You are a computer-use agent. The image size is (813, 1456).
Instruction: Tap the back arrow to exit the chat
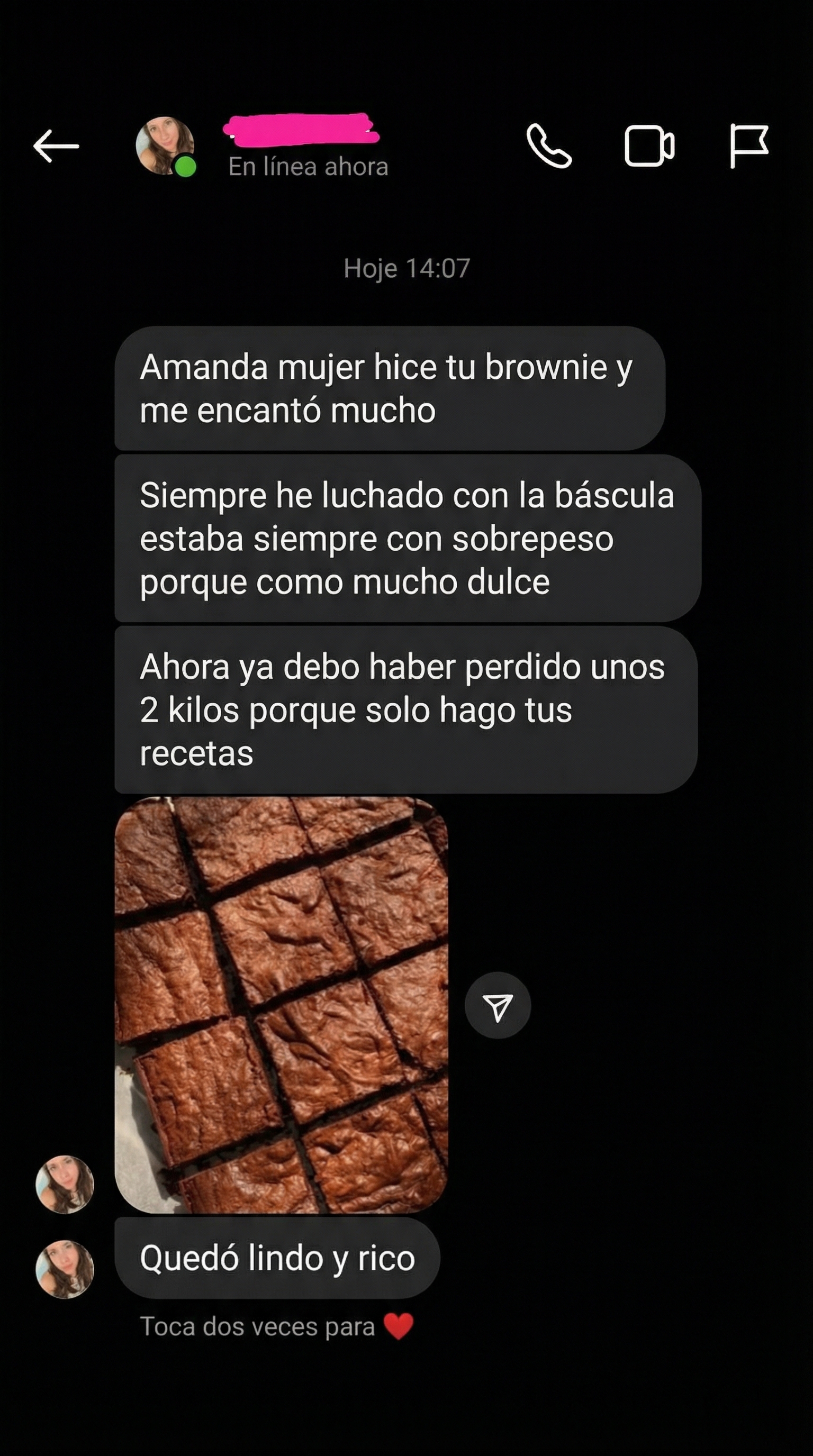point(57,146)
